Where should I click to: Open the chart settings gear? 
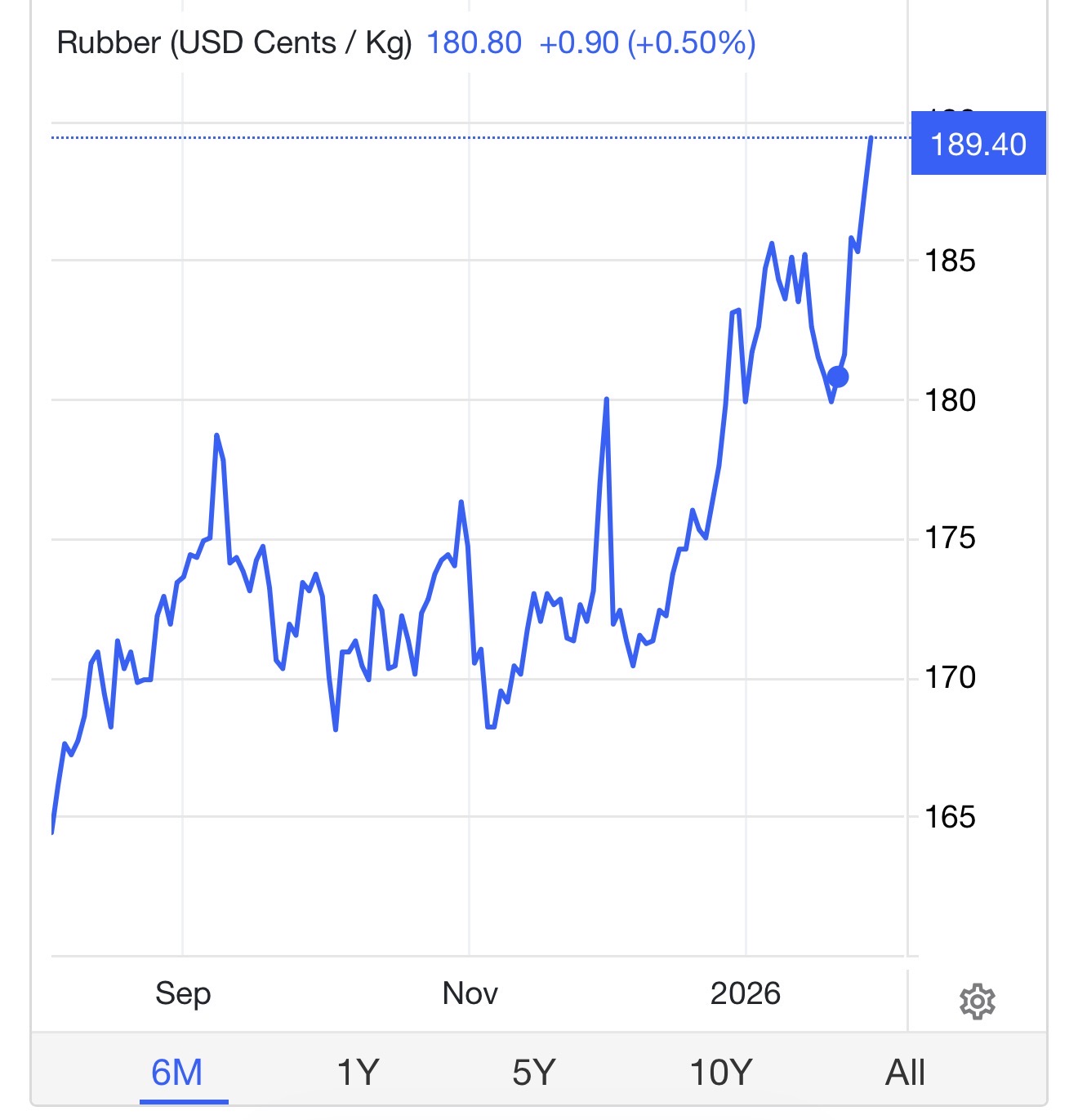(977, 1002)
